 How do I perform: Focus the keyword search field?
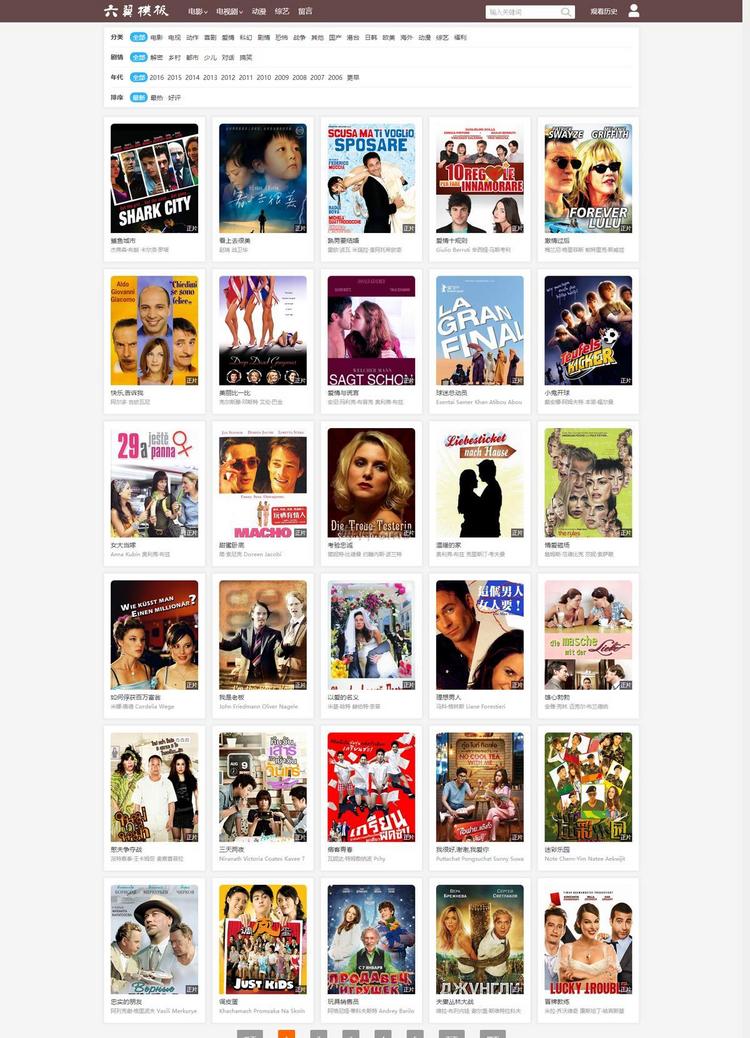tap(522, 12)
